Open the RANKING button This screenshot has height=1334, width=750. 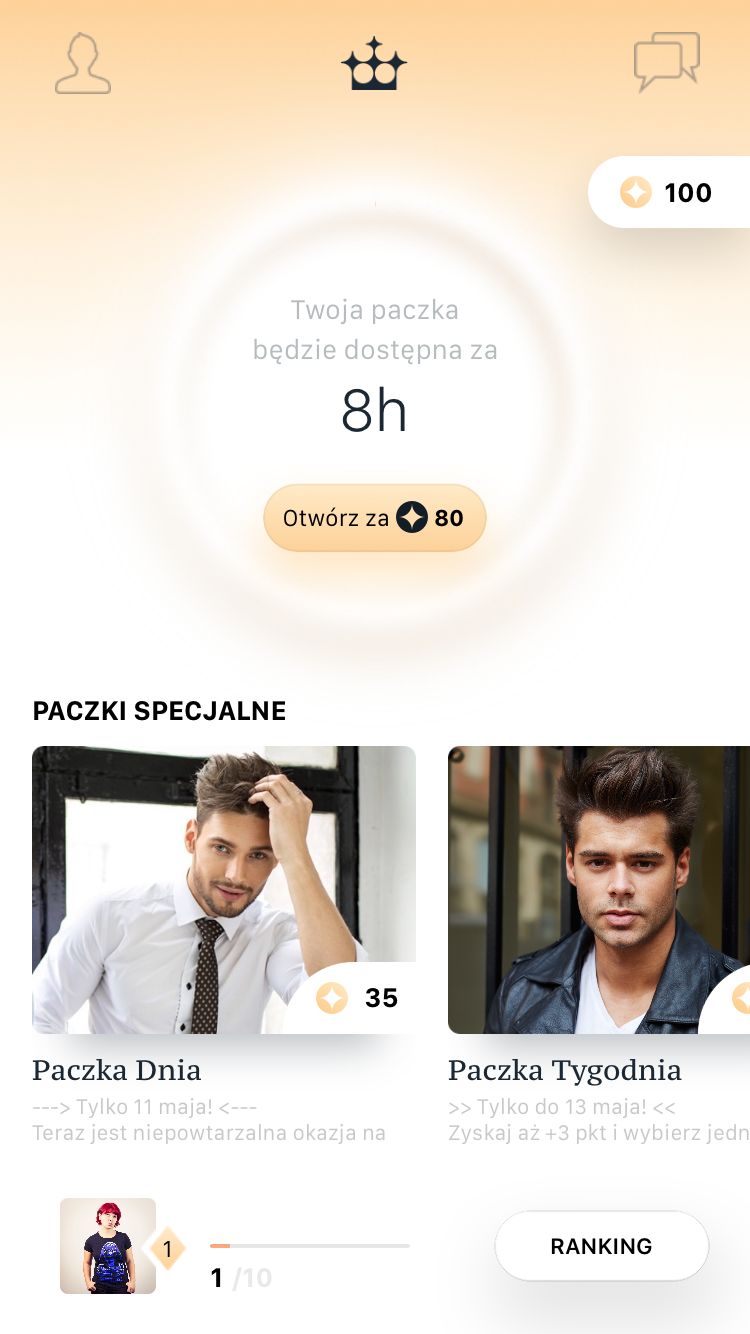(602, 1246)
